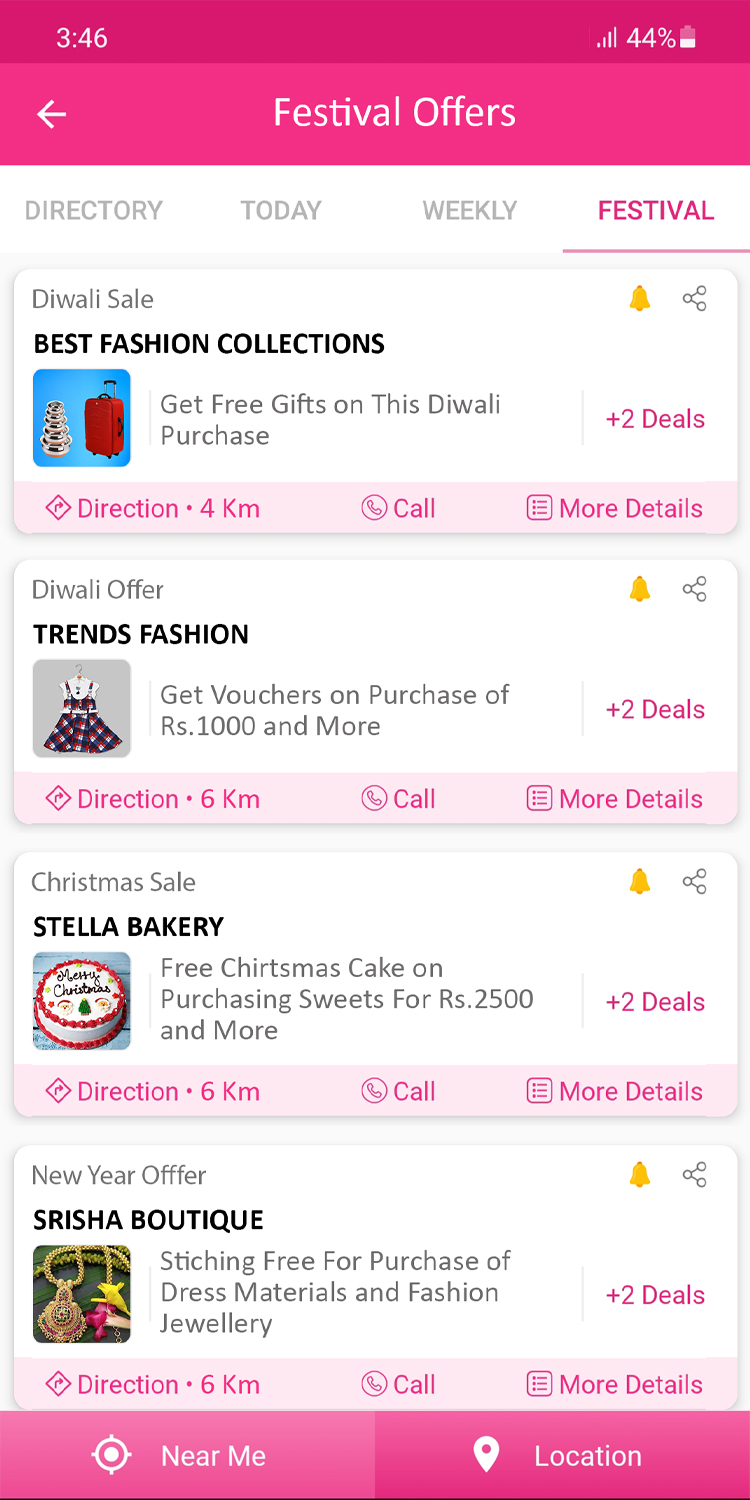This screenshot has width=750, height=1500.
Task: Switch to the Today tab
Action: pos(281,210)
